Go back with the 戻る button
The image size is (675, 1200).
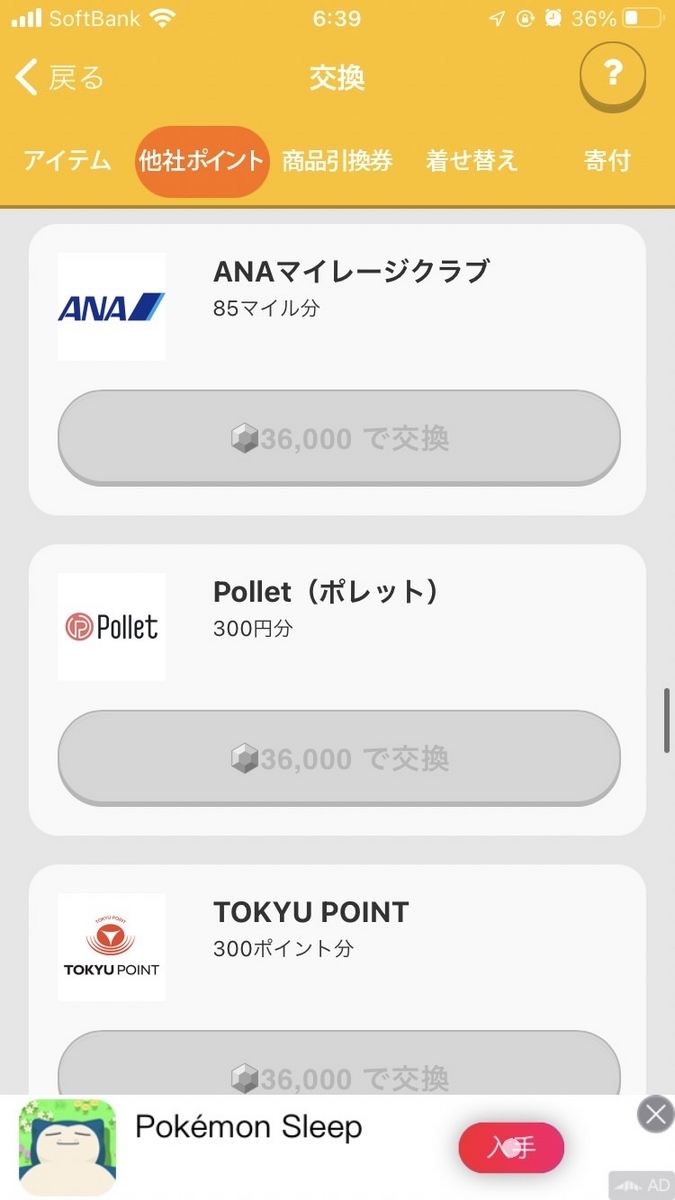60,77
